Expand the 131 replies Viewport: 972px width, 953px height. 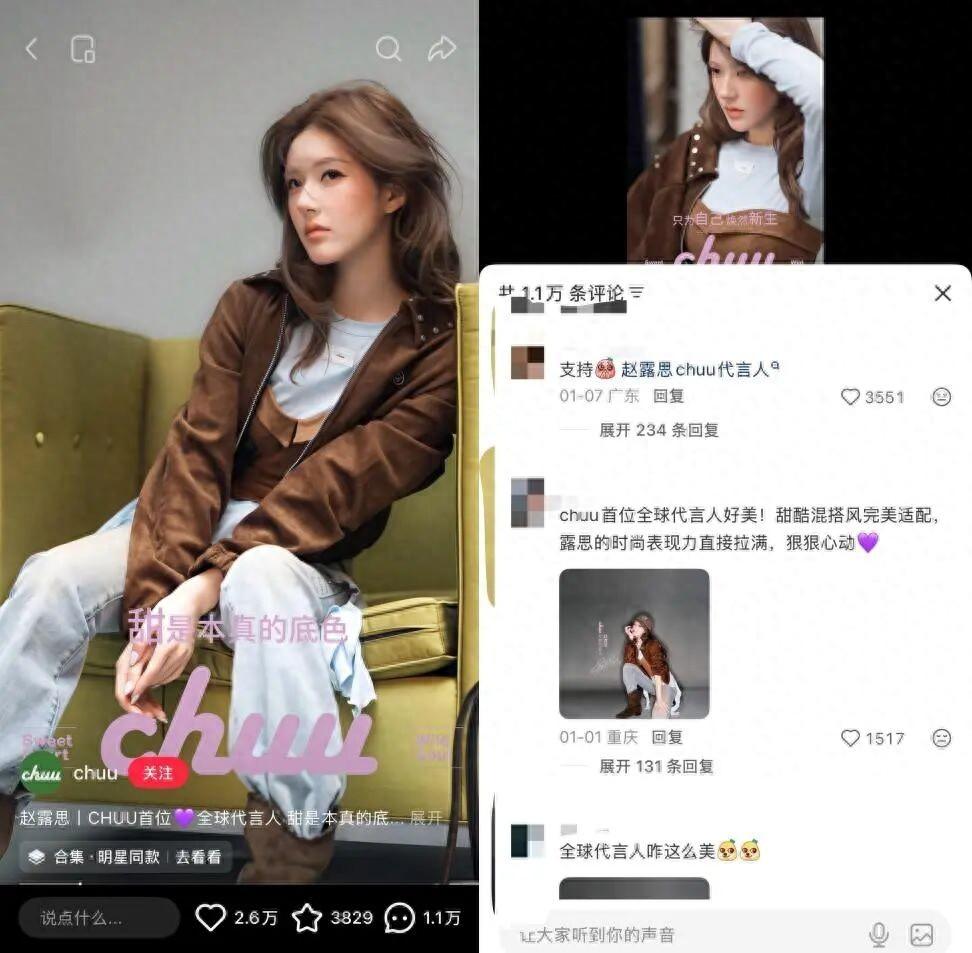click(656, 766)
